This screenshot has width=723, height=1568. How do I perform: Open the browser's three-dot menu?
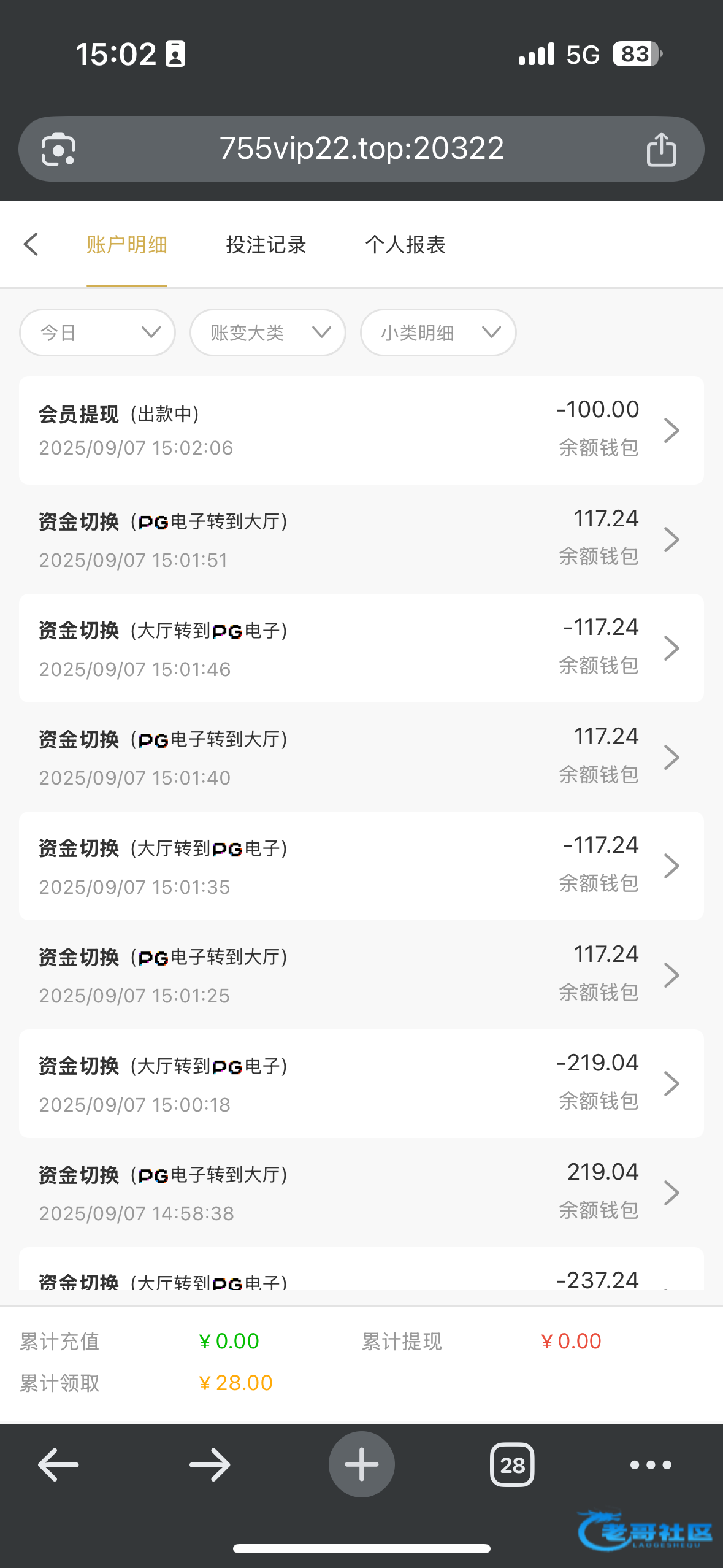coord(651,1465)
